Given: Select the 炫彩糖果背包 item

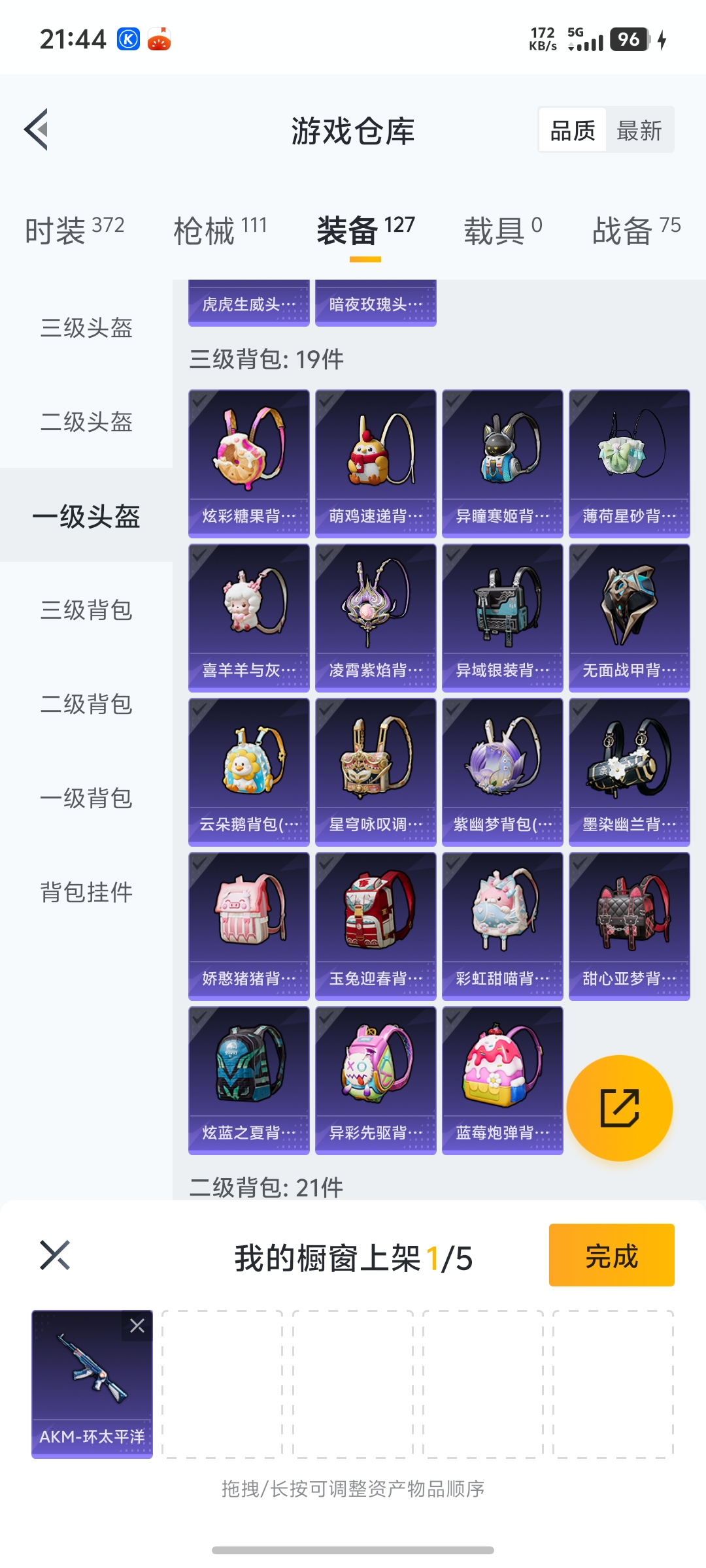Looking at the screenshot, I should (249, 463).
